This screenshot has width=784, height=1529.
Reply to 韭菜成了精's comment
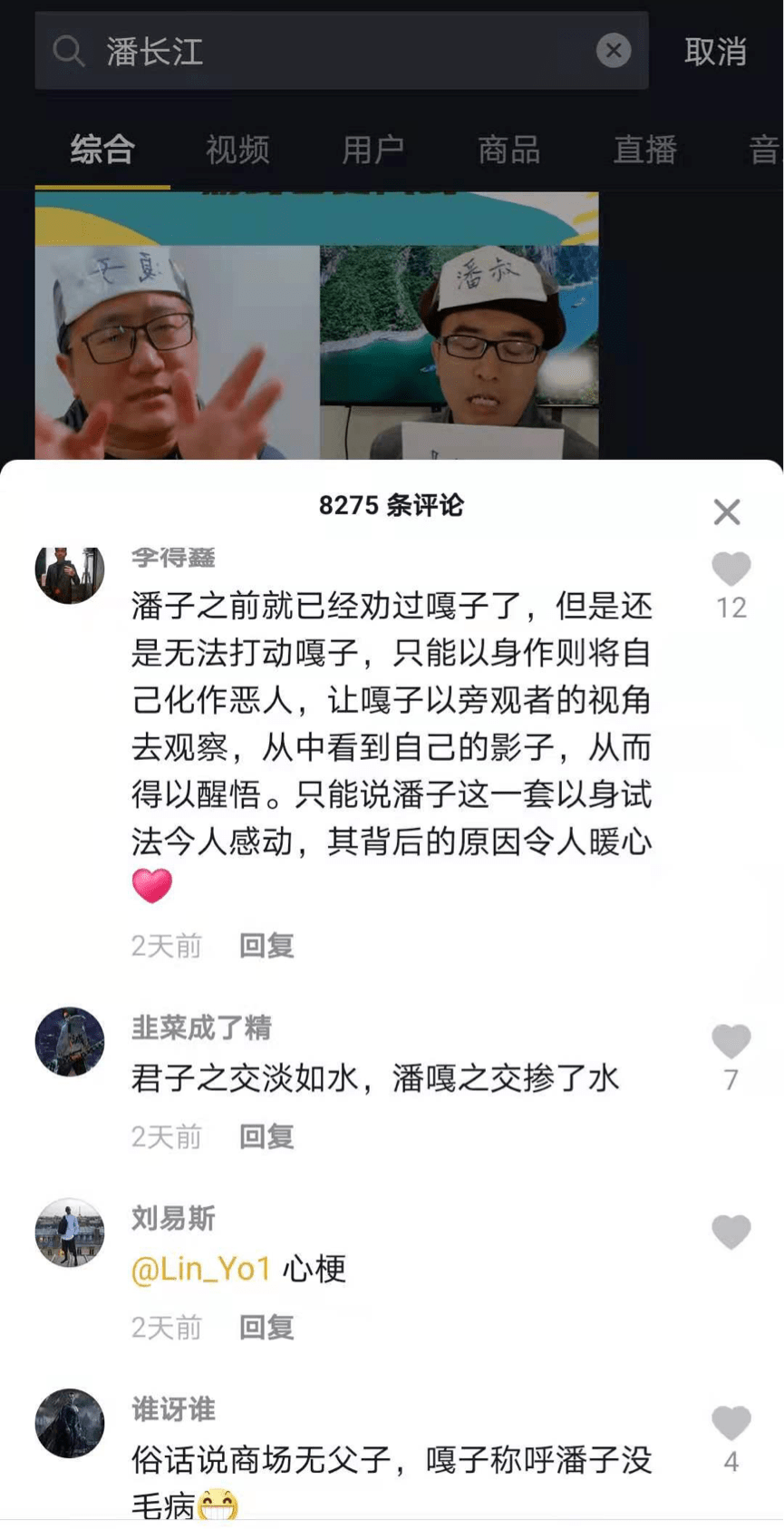tap(266, 1136)
